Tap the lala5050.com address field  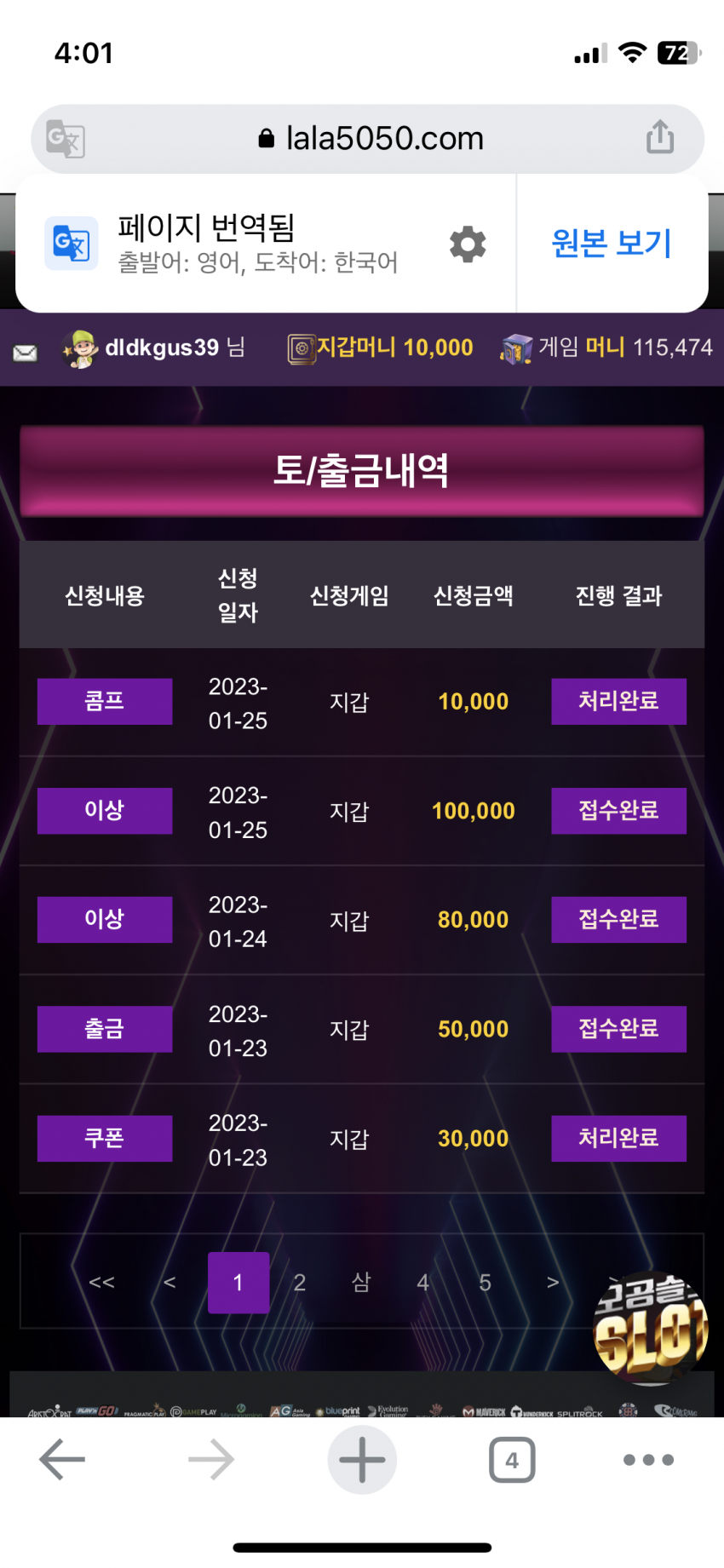point(370,139)
